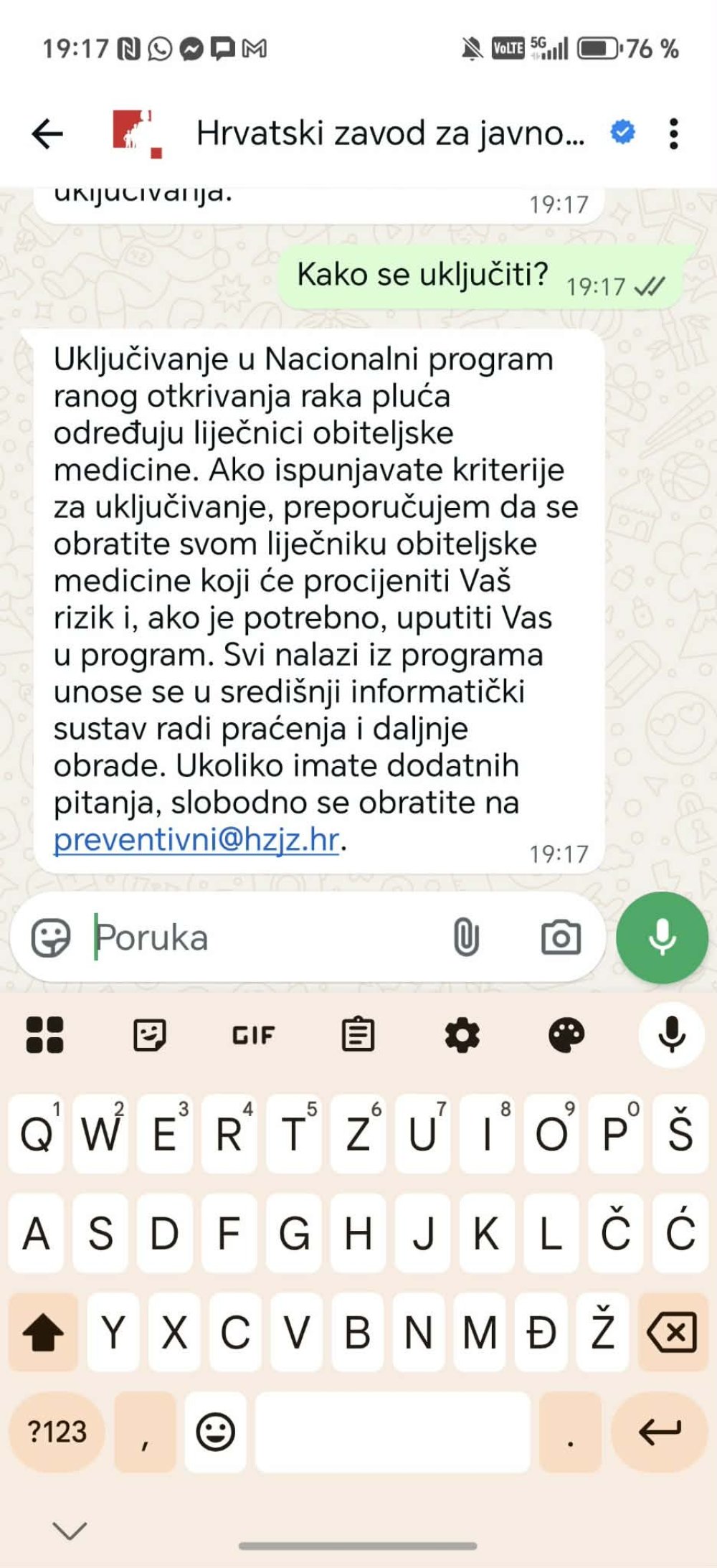Viewport: 717px width, 1568px height.
Task: Open the keyboard theme palette
Action: pos(566,1035)
